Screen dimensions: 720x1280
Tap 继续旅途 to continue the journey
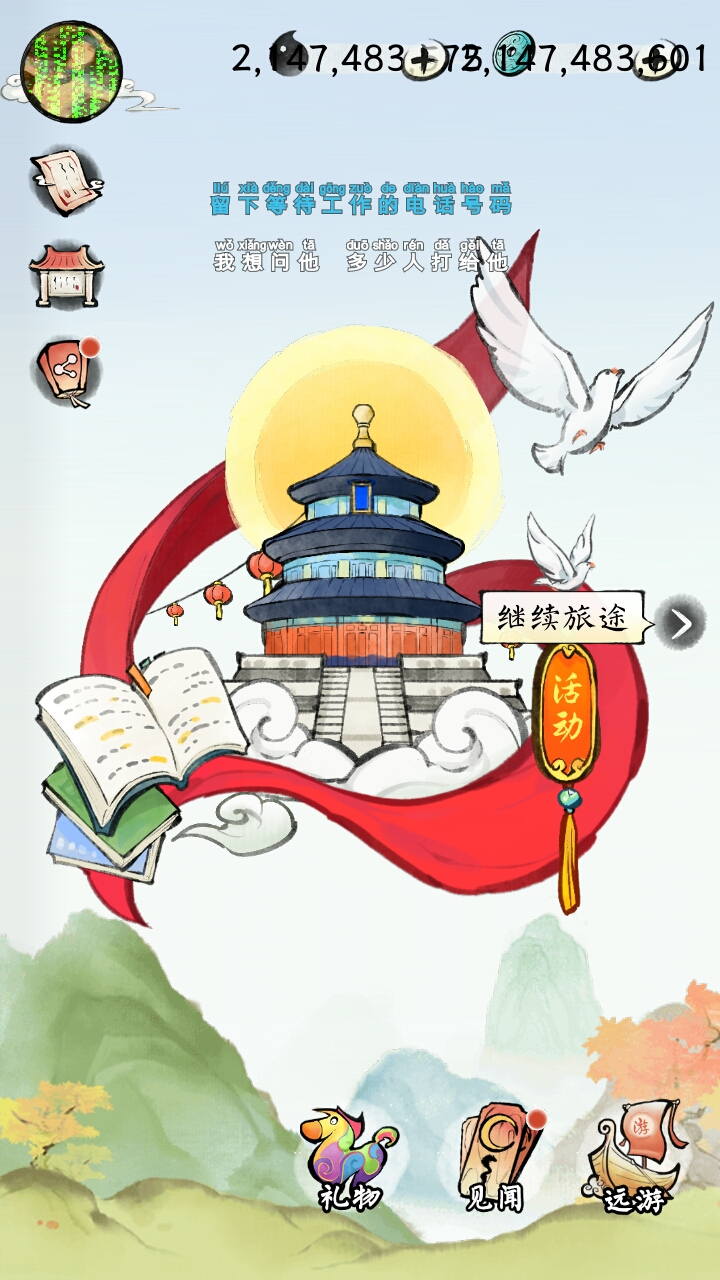tap(562, 619)
